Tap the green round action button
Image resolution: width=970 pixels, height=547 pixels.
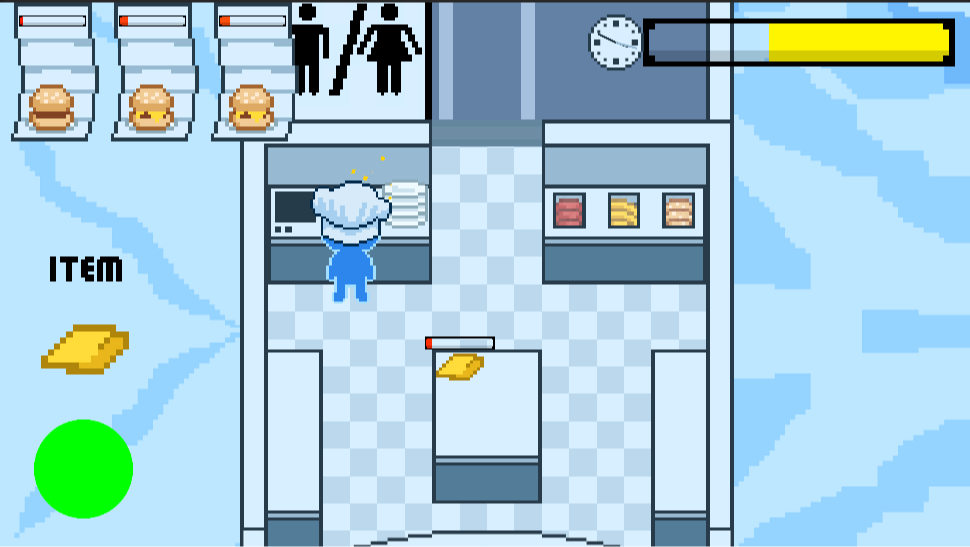pyautogui.click(x=83, y=468)
